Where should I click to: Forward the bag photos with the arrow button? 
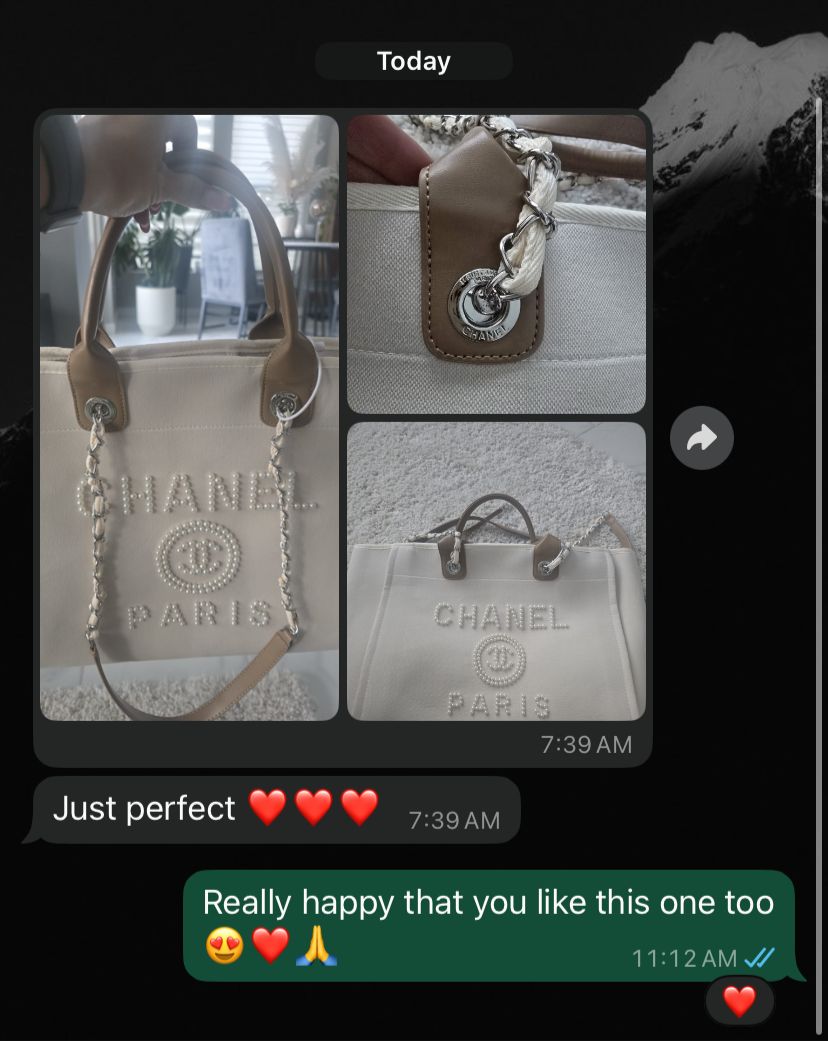(702, 437)
